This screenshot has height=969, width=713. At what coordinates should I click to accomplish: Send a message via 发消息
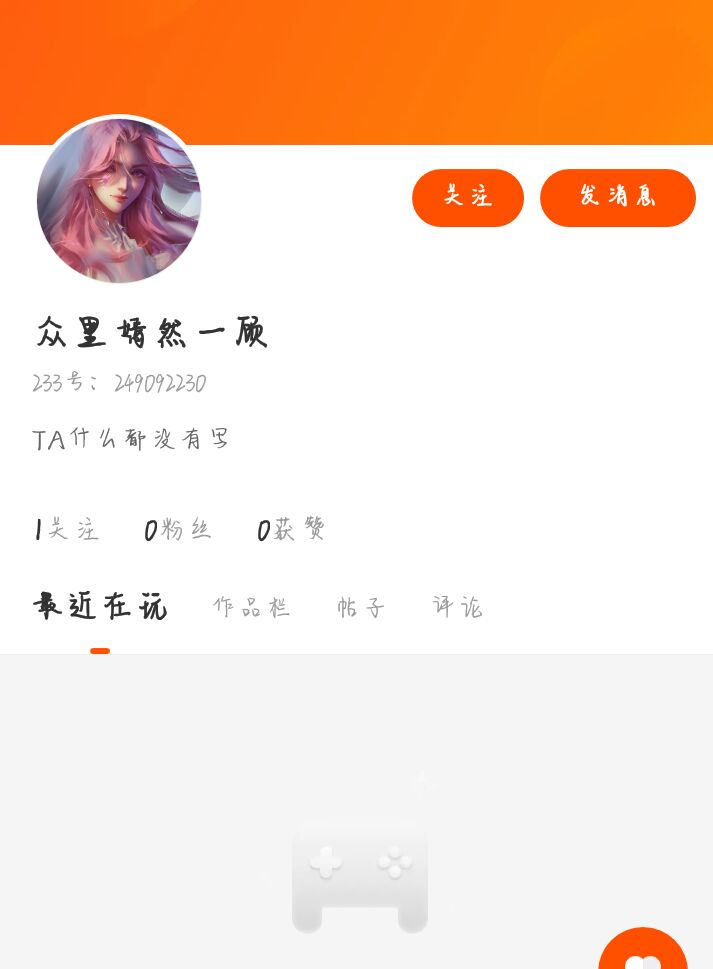(x=617, y=197)
